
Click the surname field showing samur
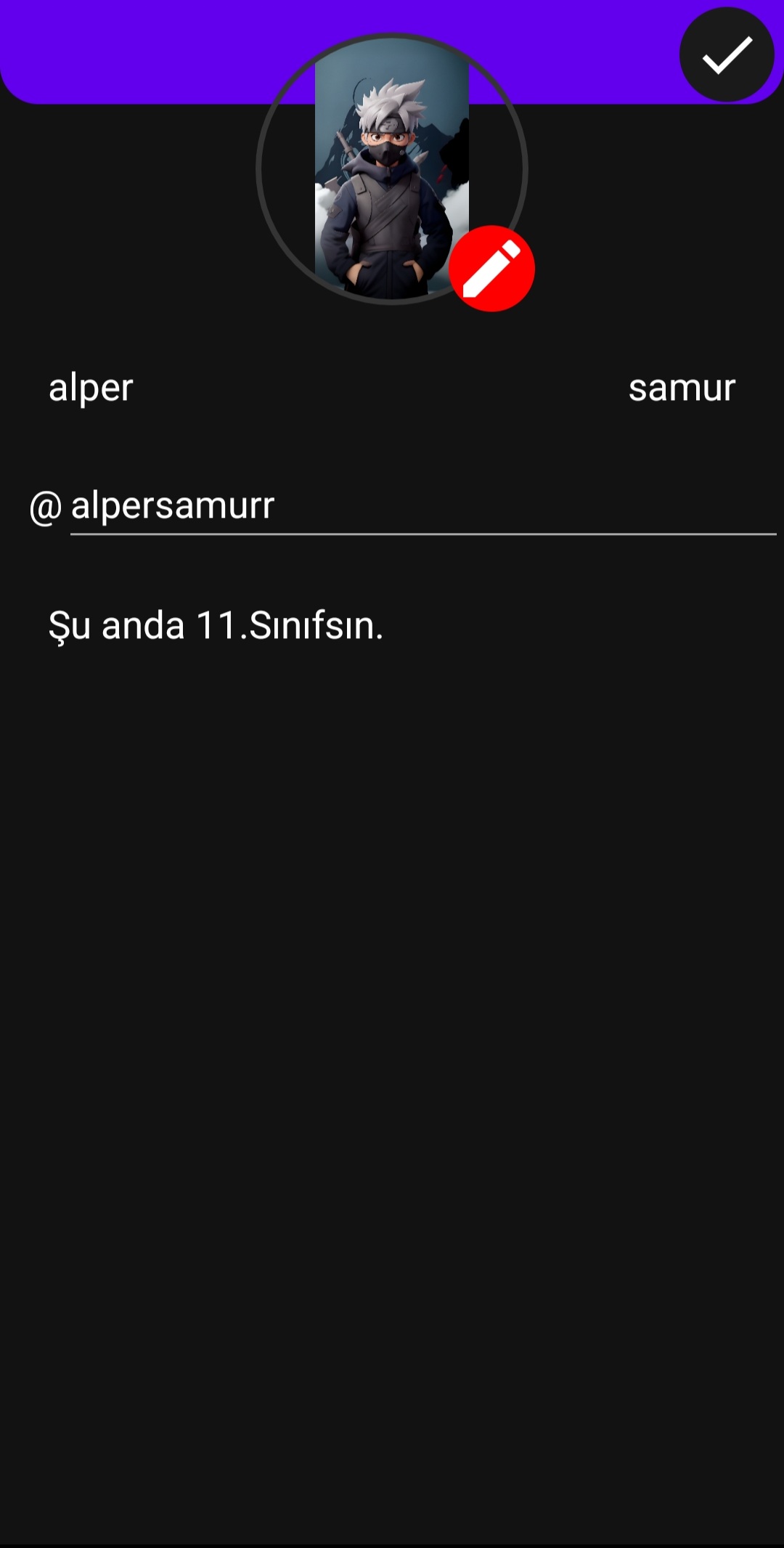[681, 387]
